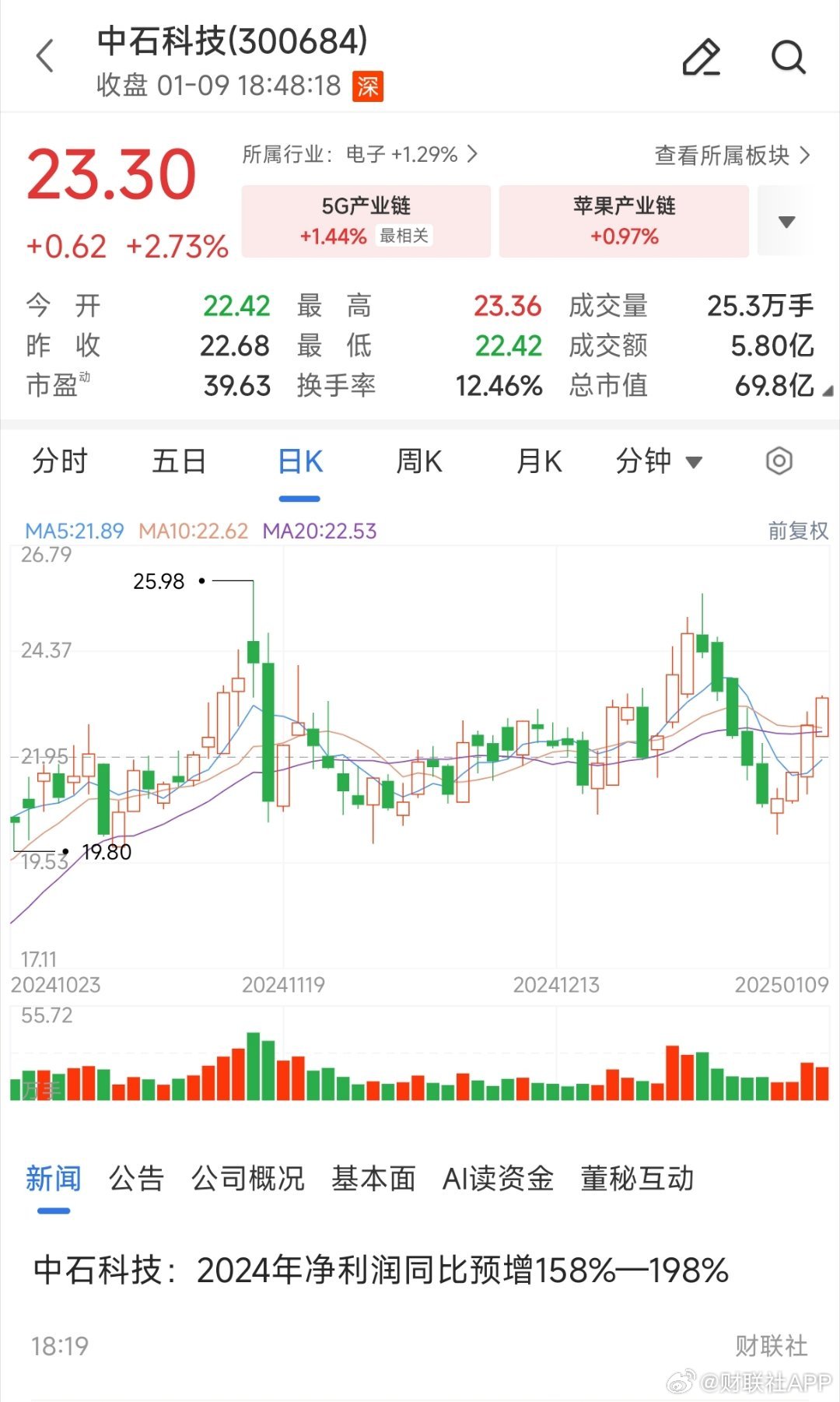This screenshot has height=1402, width=840.
Task: Go back using the top-left arrow
Action: pos(45,56)
